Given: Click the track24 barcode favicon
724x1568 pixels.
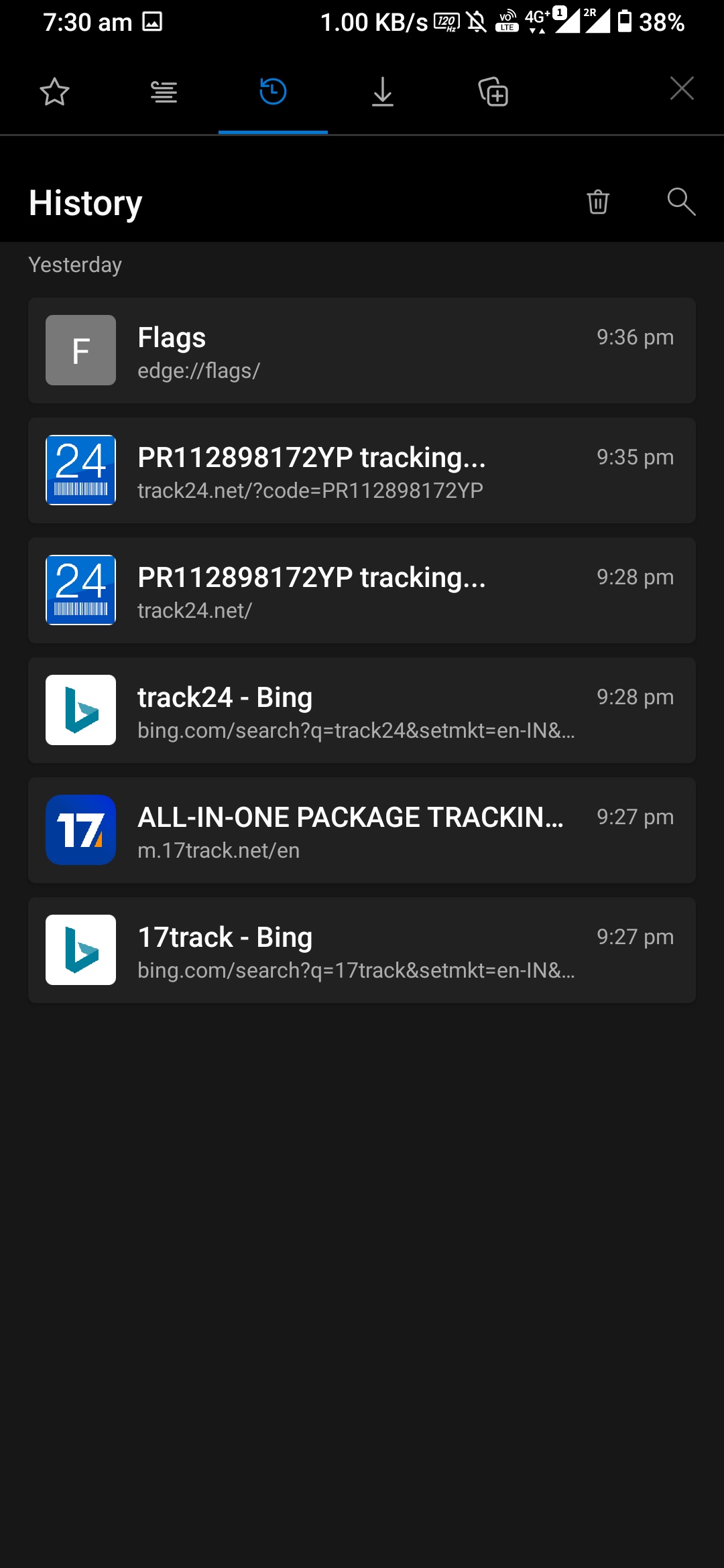Looking at the screenshot, I should [x=80, y=470].
